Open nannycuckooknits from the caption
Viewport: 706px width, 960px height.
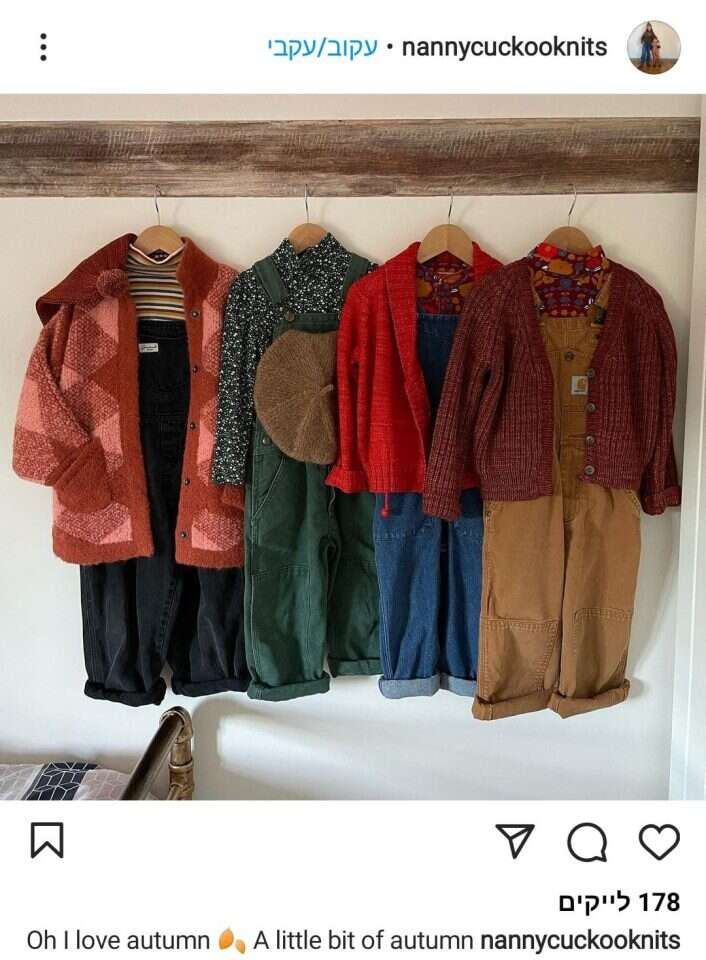[x=580, y=940]
